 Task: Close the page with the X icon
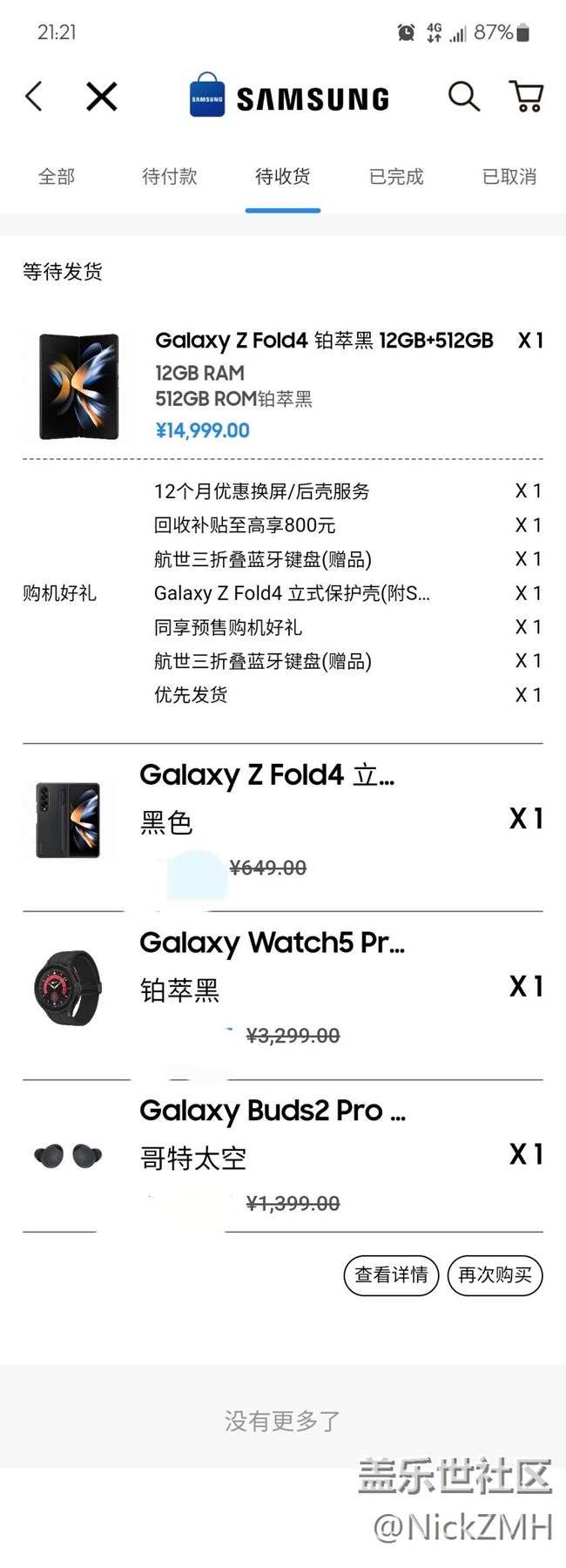[x=102, y=96]
